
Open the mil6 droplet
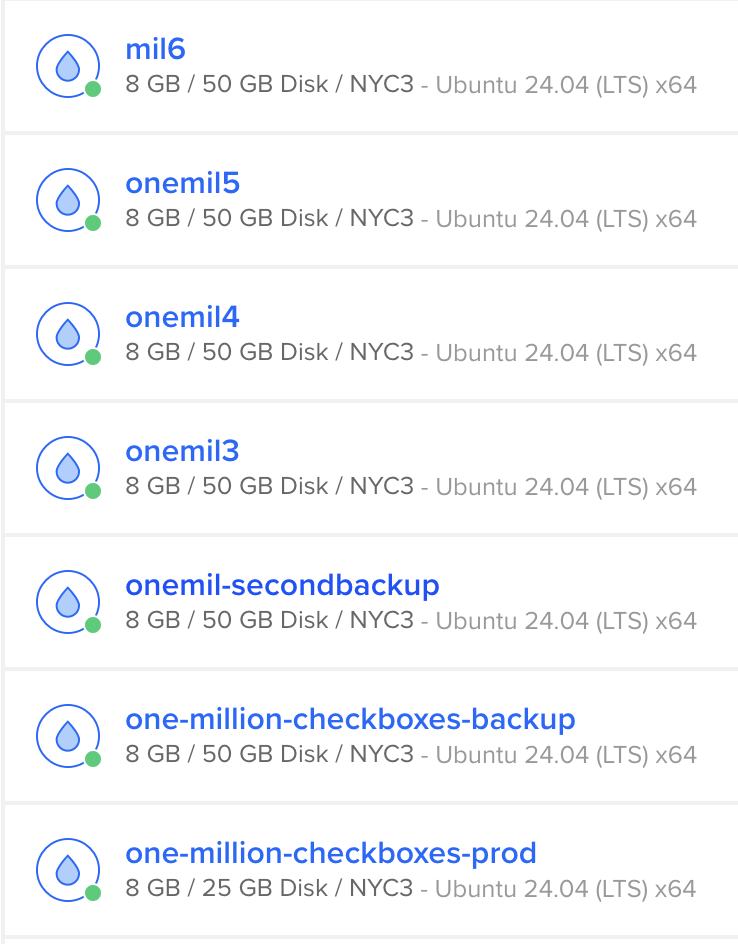click(155, 48)
